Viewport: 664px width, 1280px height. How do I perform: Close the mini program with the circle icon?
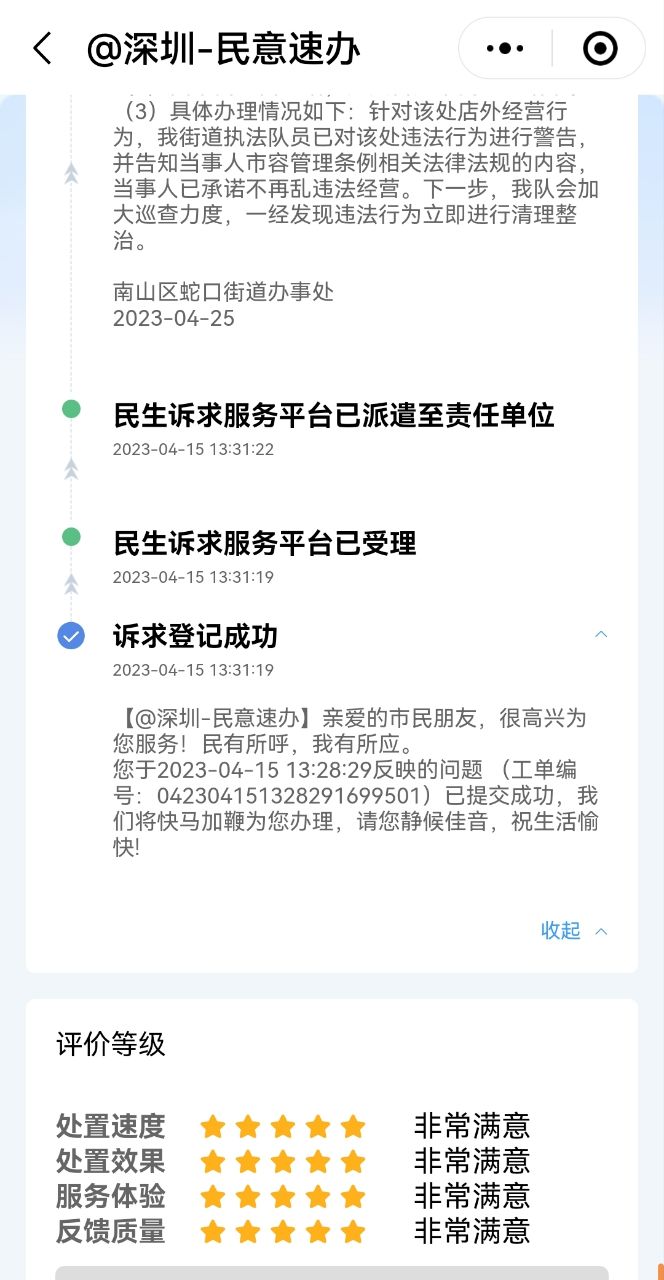[x=599, y=48]
